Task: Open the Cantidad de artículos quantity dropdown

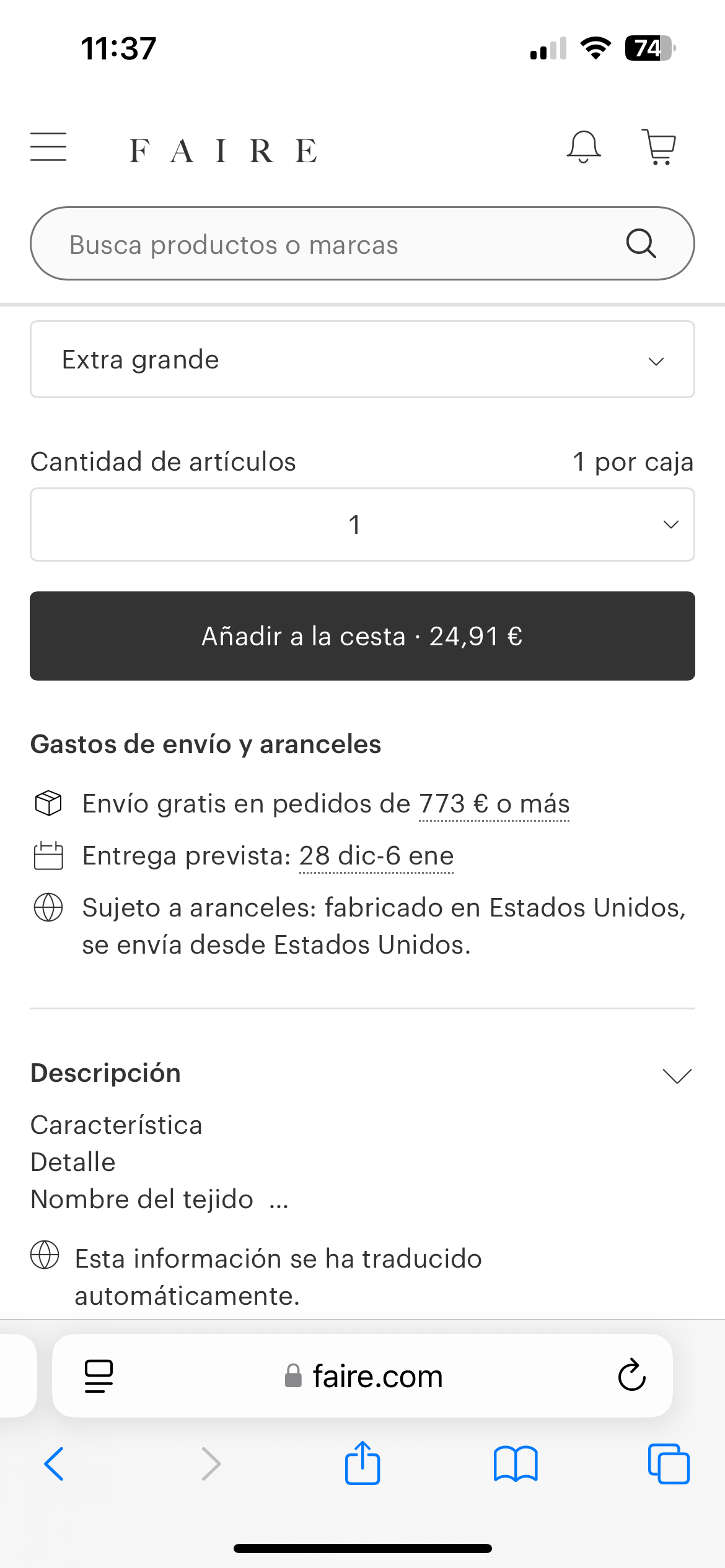Action: 362,525
